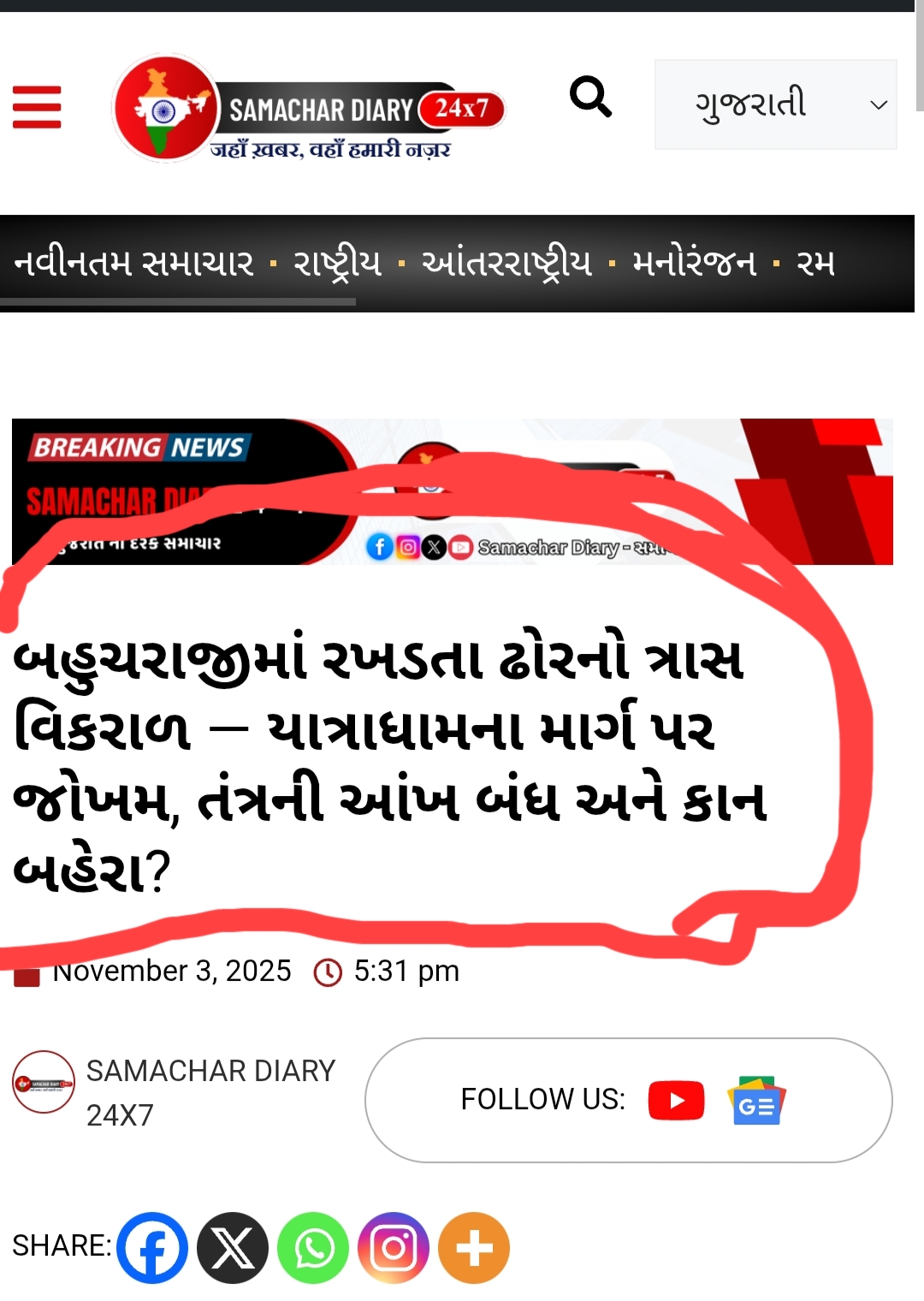Open more share options plus icon

pyautogui.click(x=474, y=1248)
